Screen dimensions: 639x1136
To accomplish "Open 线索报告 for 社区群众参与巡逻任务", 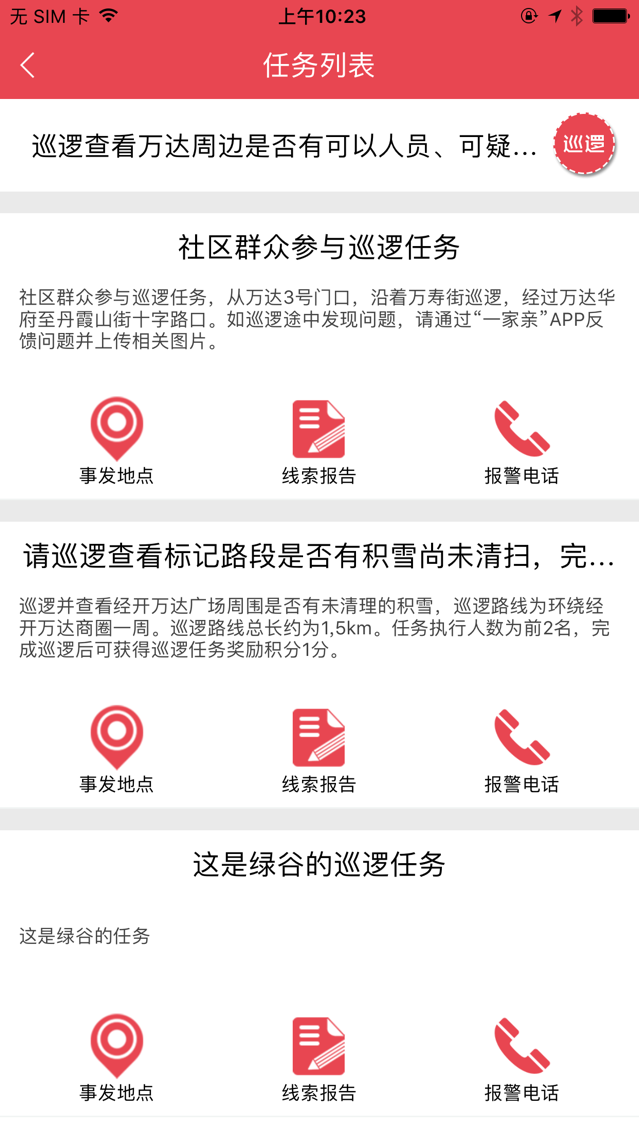I will coord(319,440).
